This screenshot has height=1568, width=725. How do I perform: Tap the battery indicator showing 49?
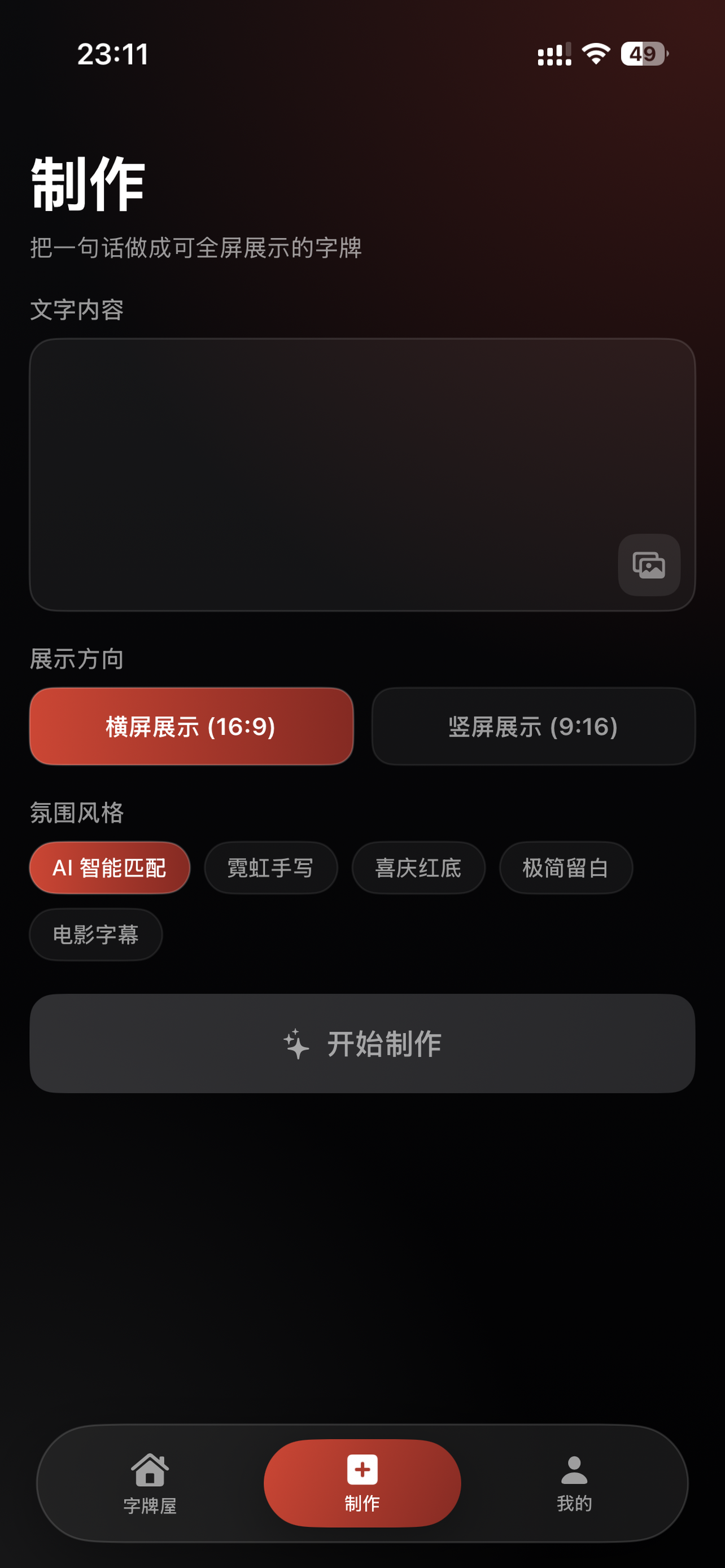click(641, 55)
